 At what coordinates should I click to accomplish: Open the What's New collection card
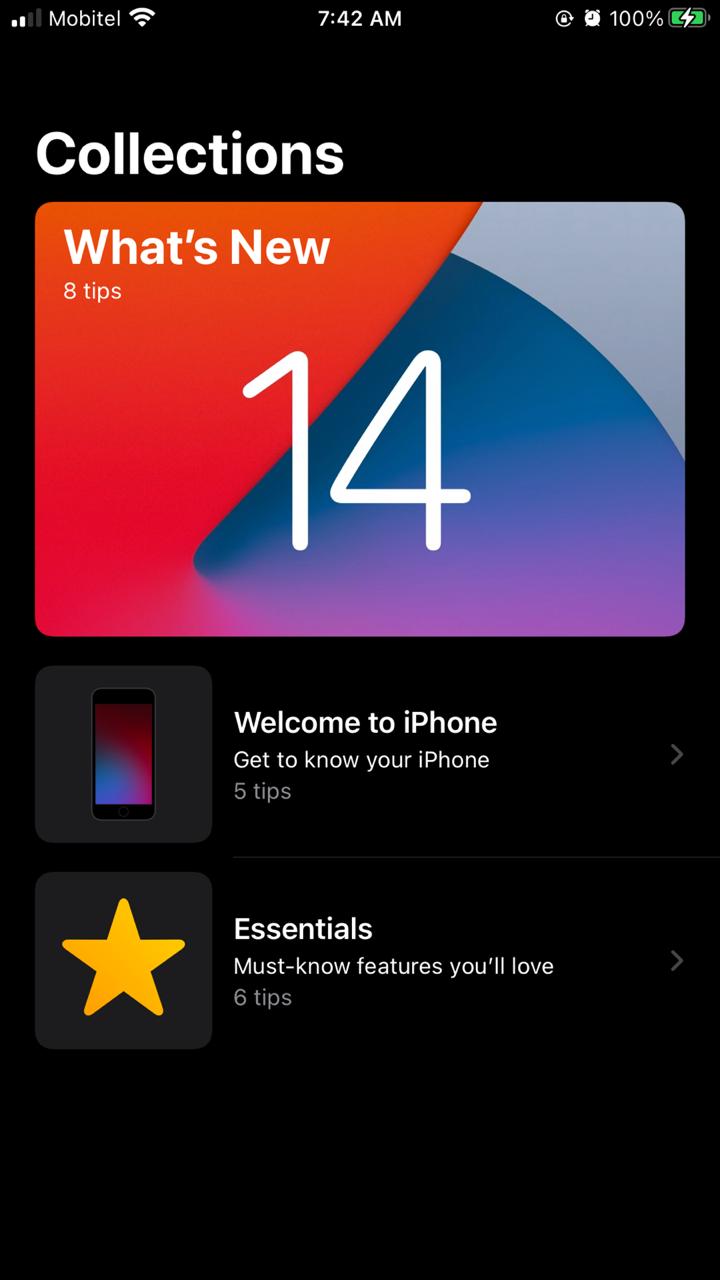(x=360, y=419)
